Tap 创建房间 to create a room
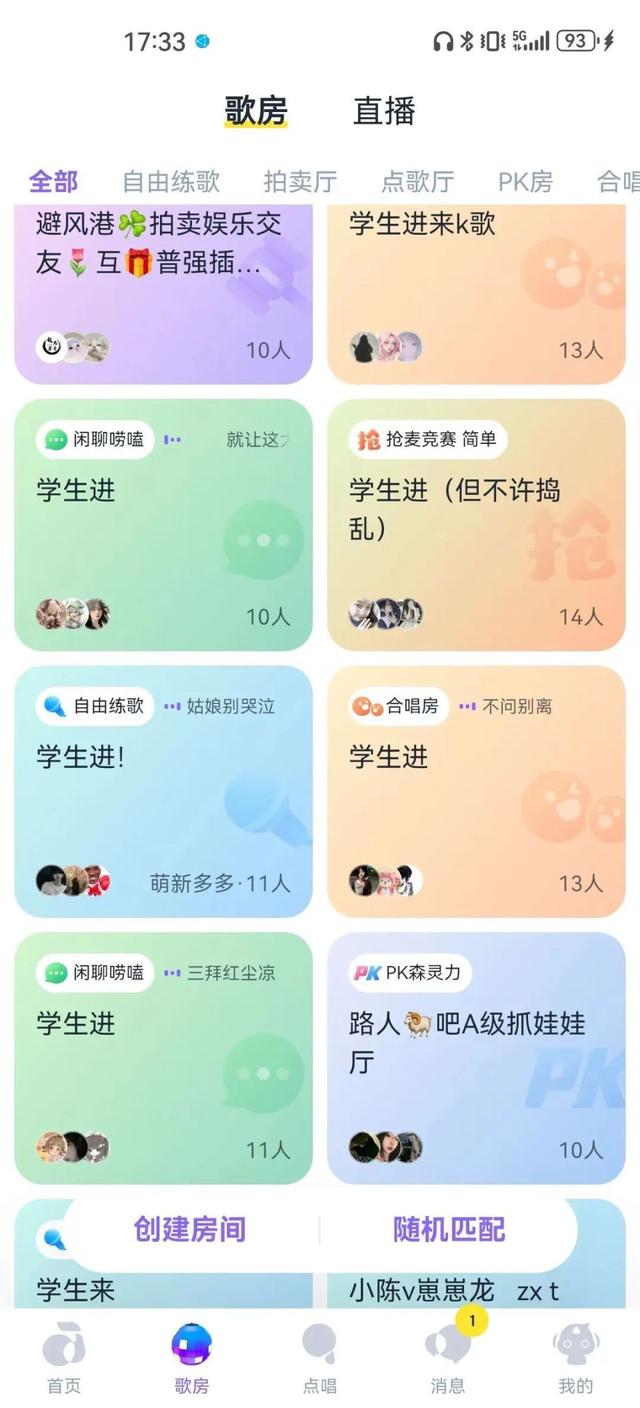Viewport: 640px width, 1408px height. coord(190,1229)
